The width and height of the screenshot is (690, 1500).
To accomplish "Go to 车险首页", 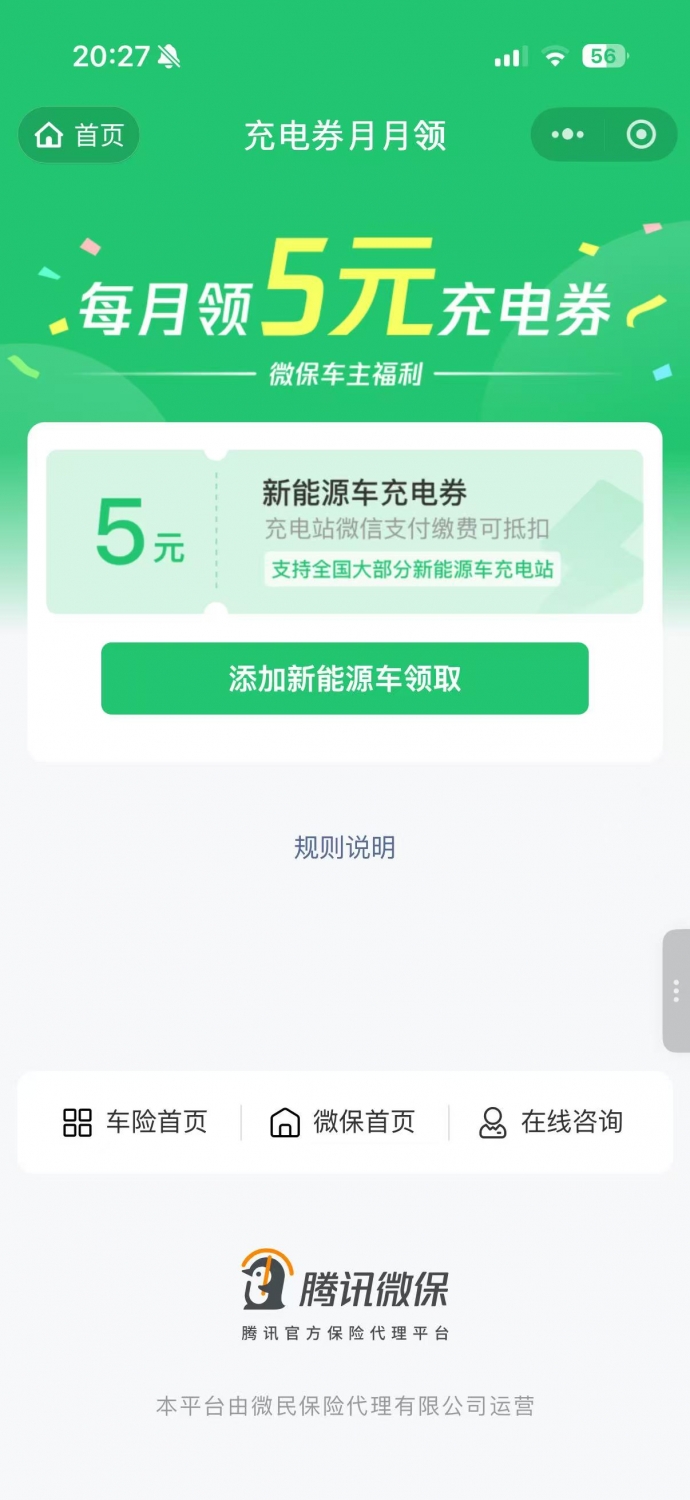I will pos(135,1122).
